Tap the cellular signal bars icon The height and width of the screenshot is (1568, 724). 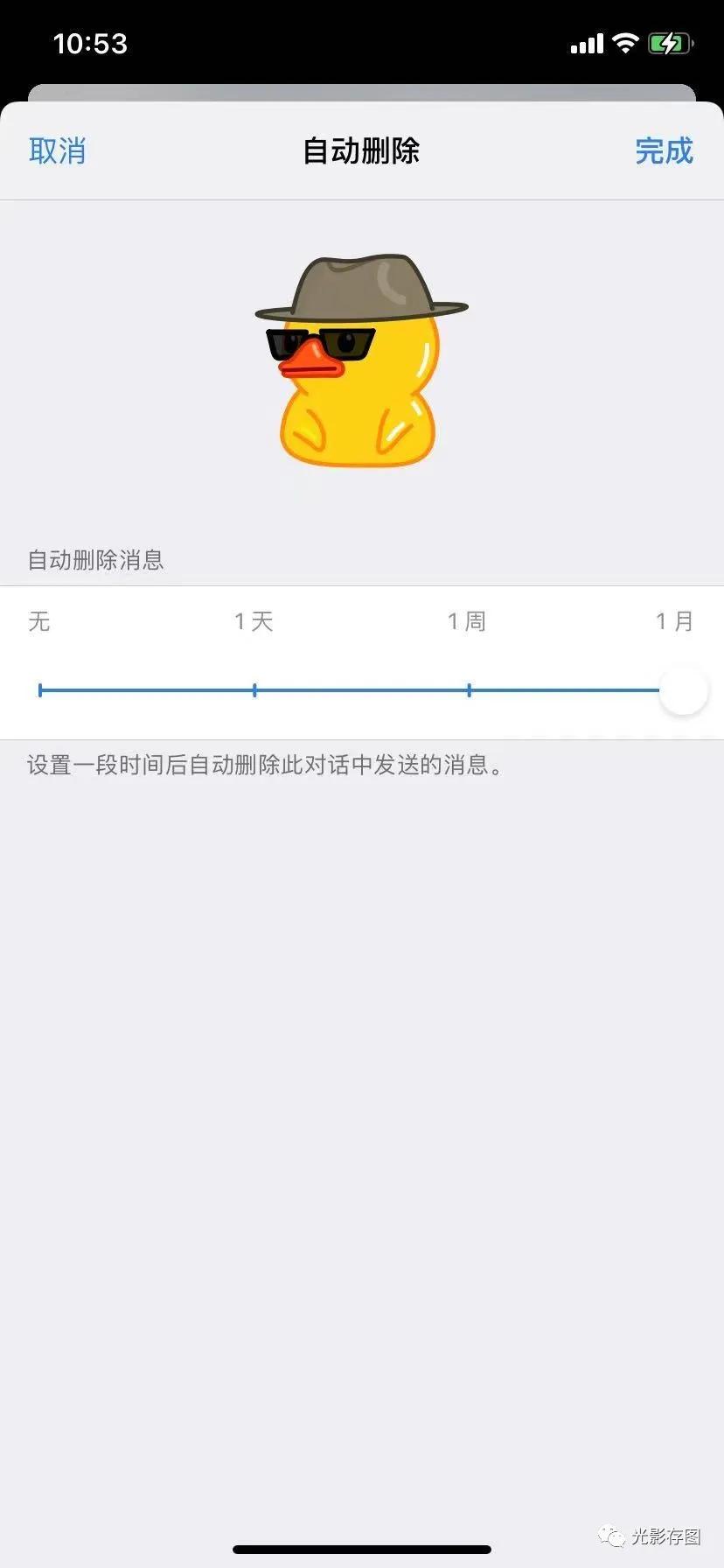(x=586, y=42)
